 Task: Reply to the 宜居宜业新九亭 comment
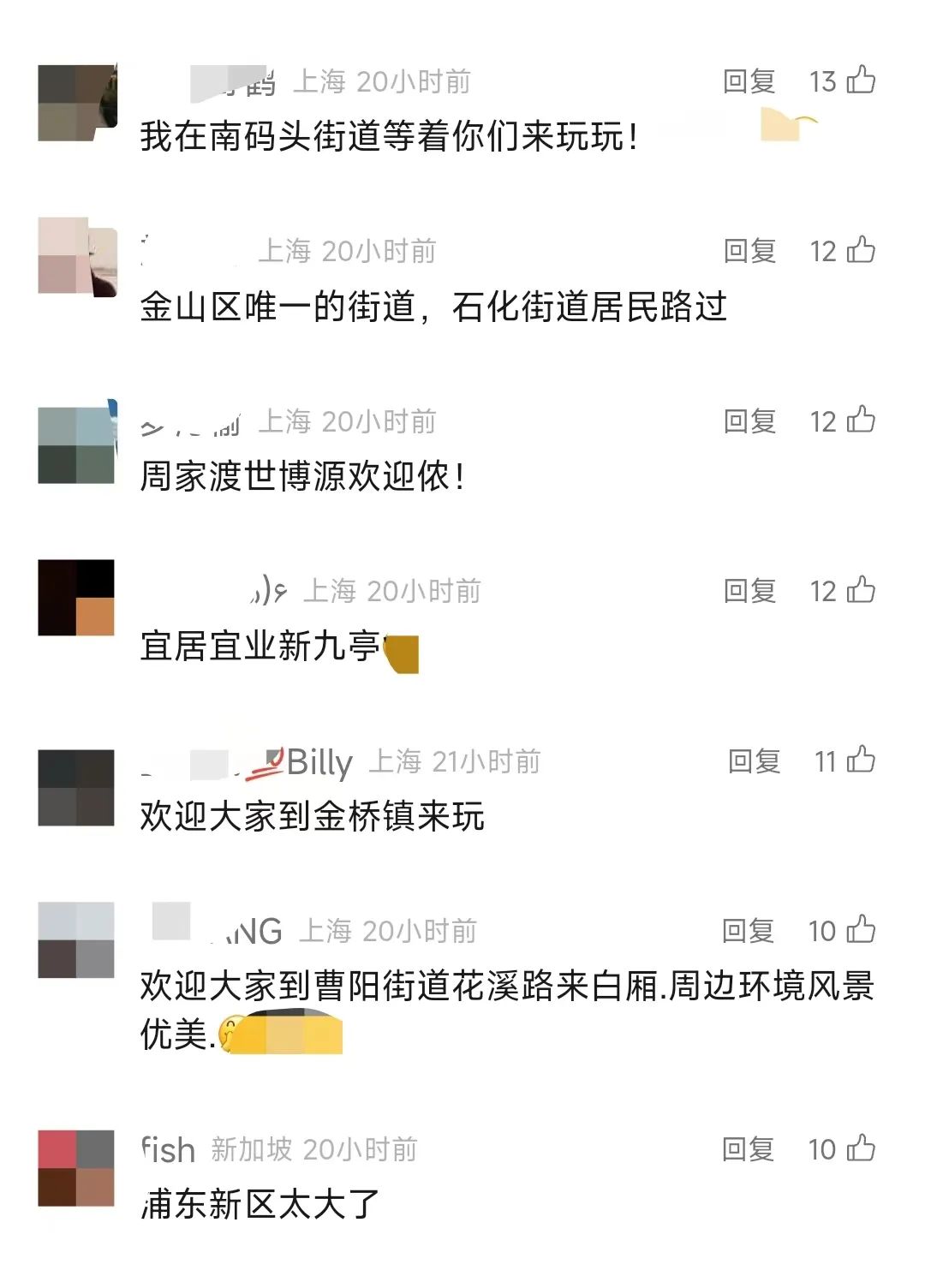[749, 590]
